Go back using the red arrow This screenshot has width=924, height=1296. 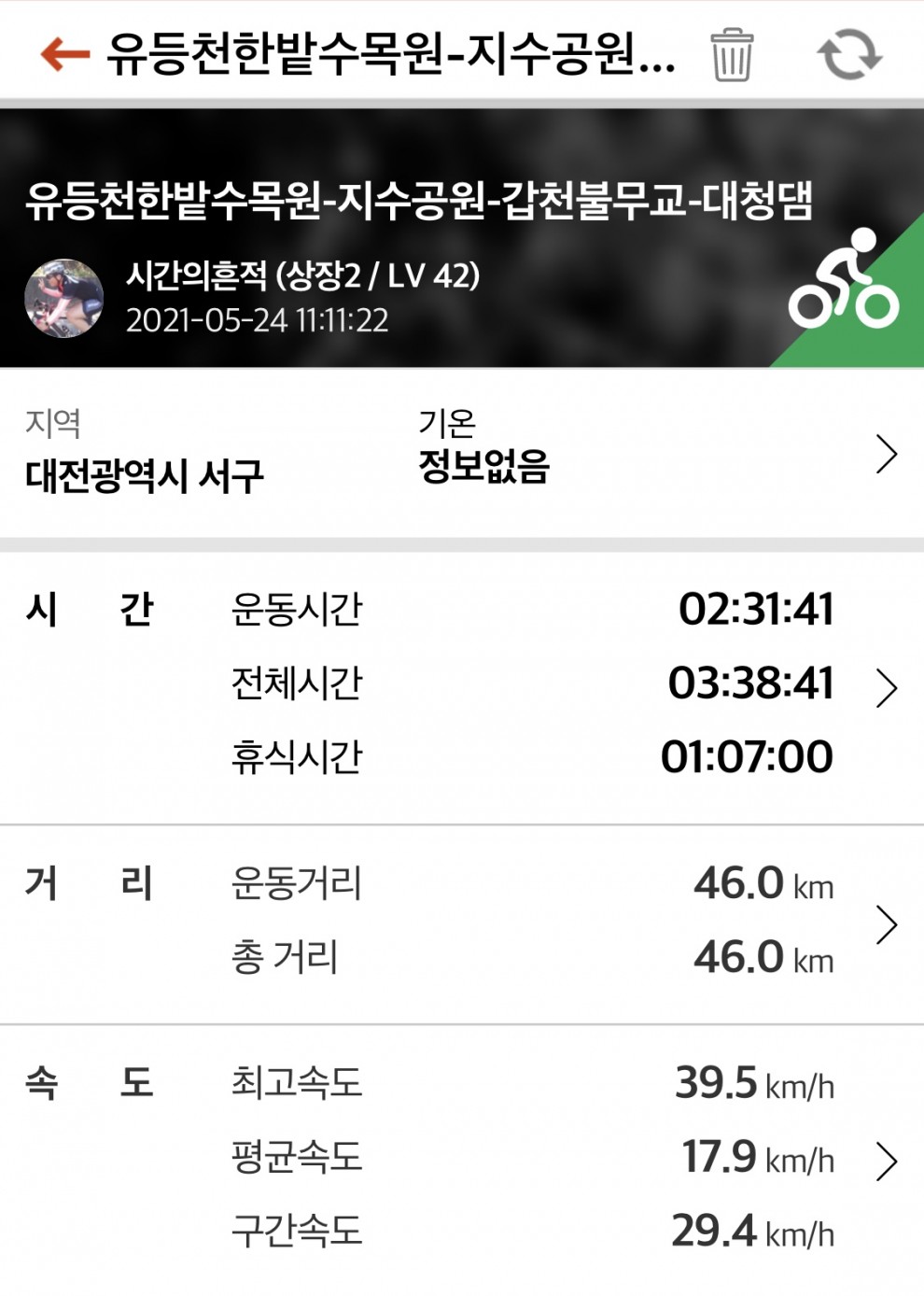click(64, 54)
